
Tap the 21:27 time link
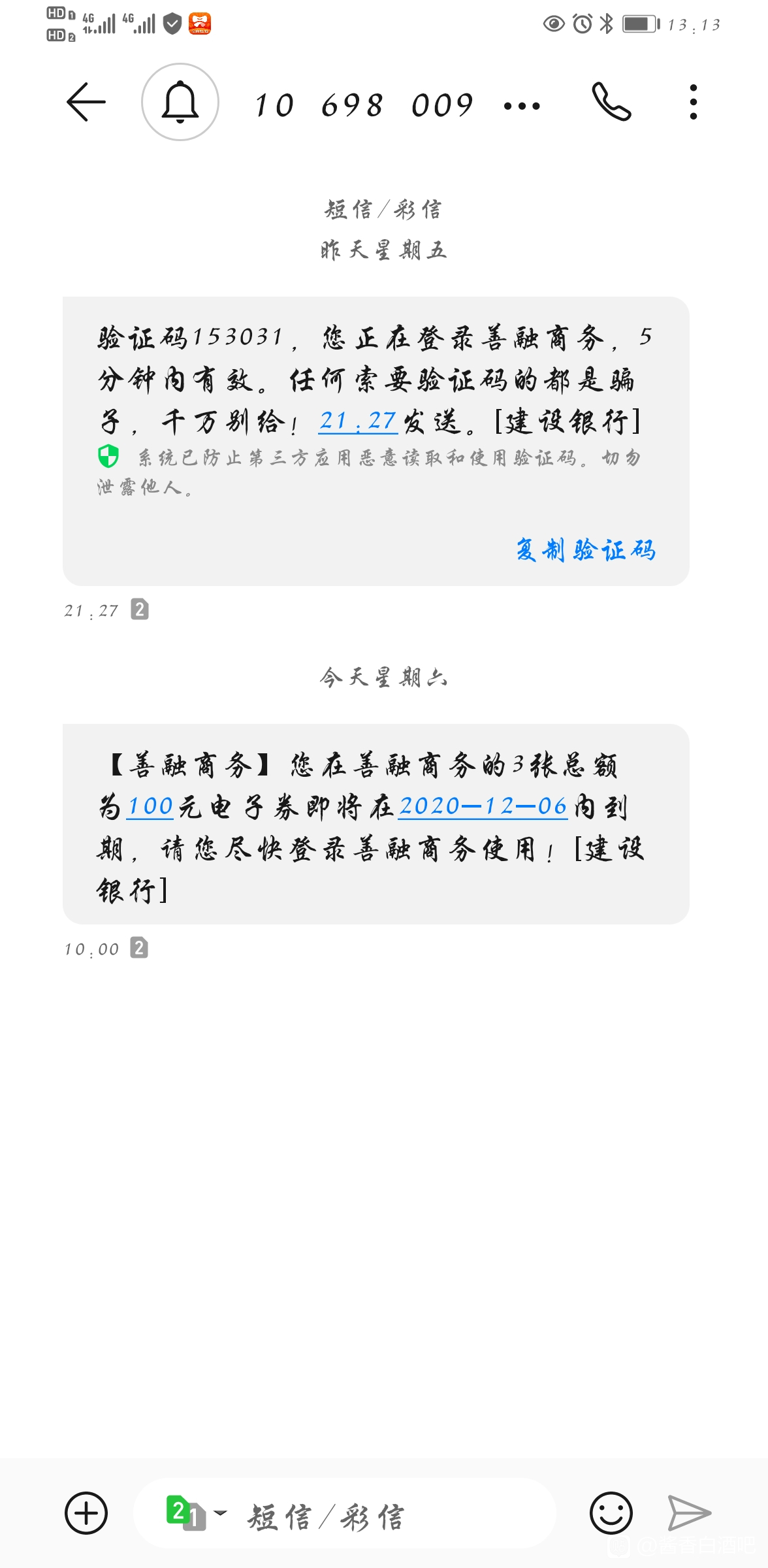click(x=358, y=421)
